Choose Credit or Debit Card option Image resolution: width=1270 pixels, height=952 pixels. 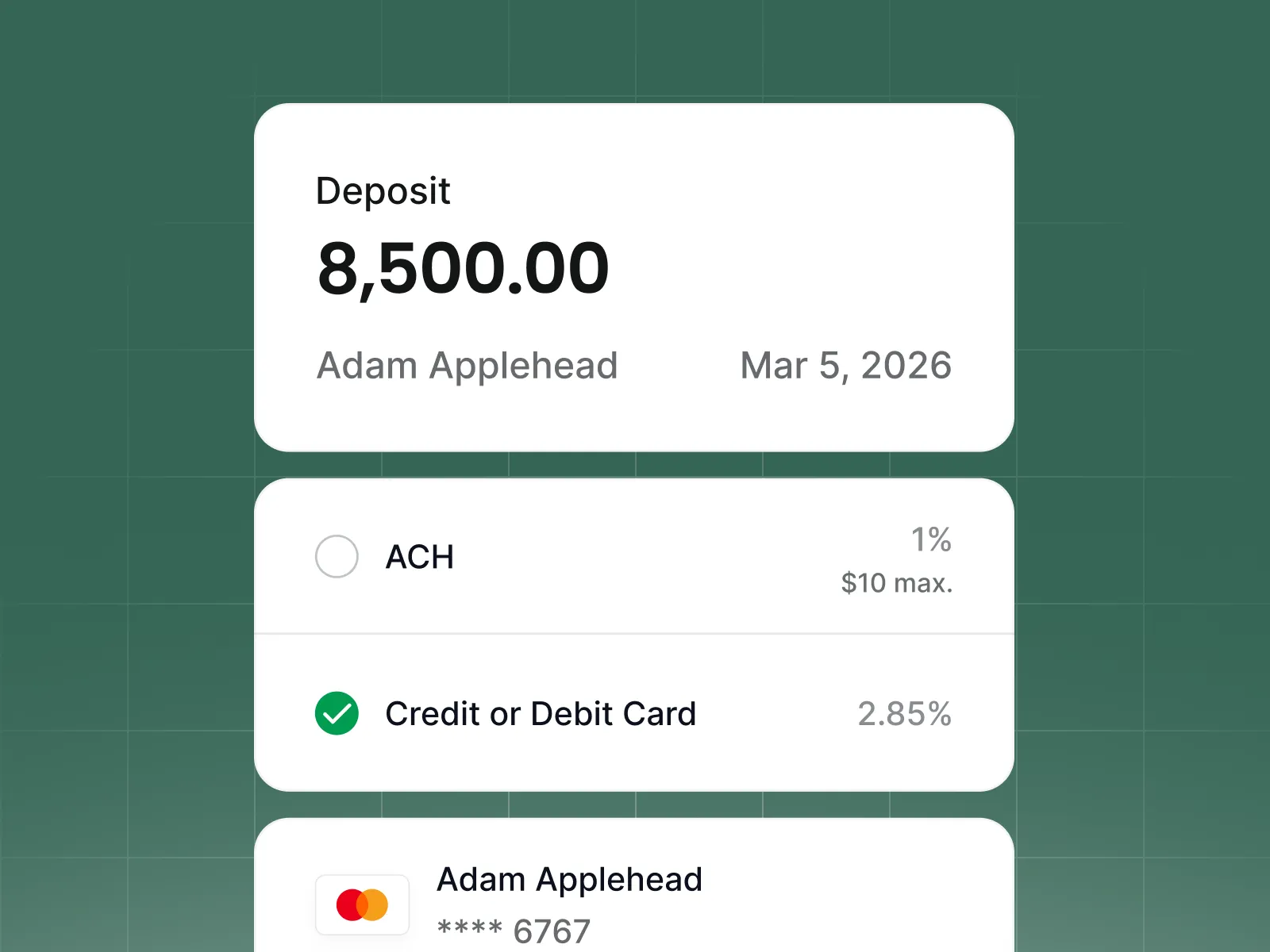tap(337, 713)
